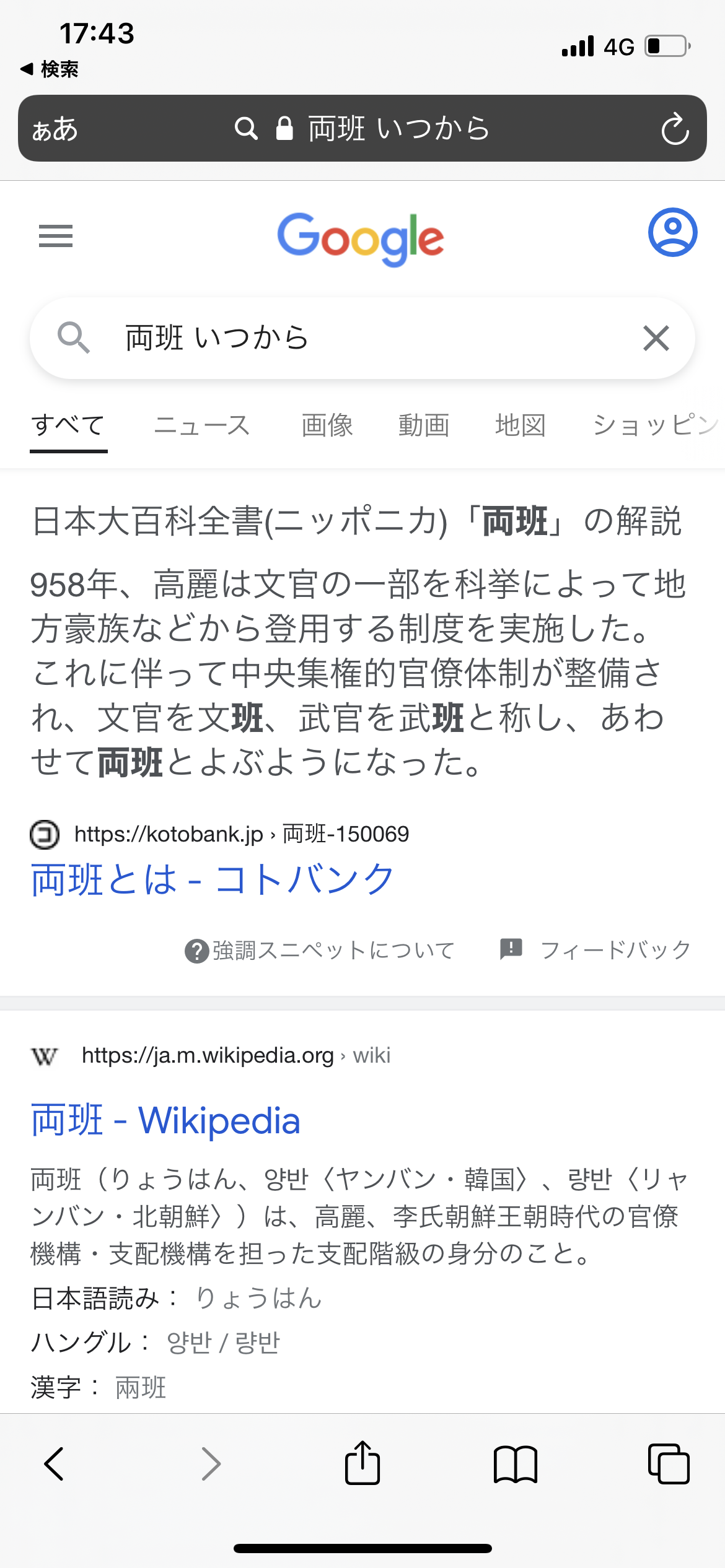Show all open Safari tabs
This screenshot has width=725, height=1568.
[669, 1464]
